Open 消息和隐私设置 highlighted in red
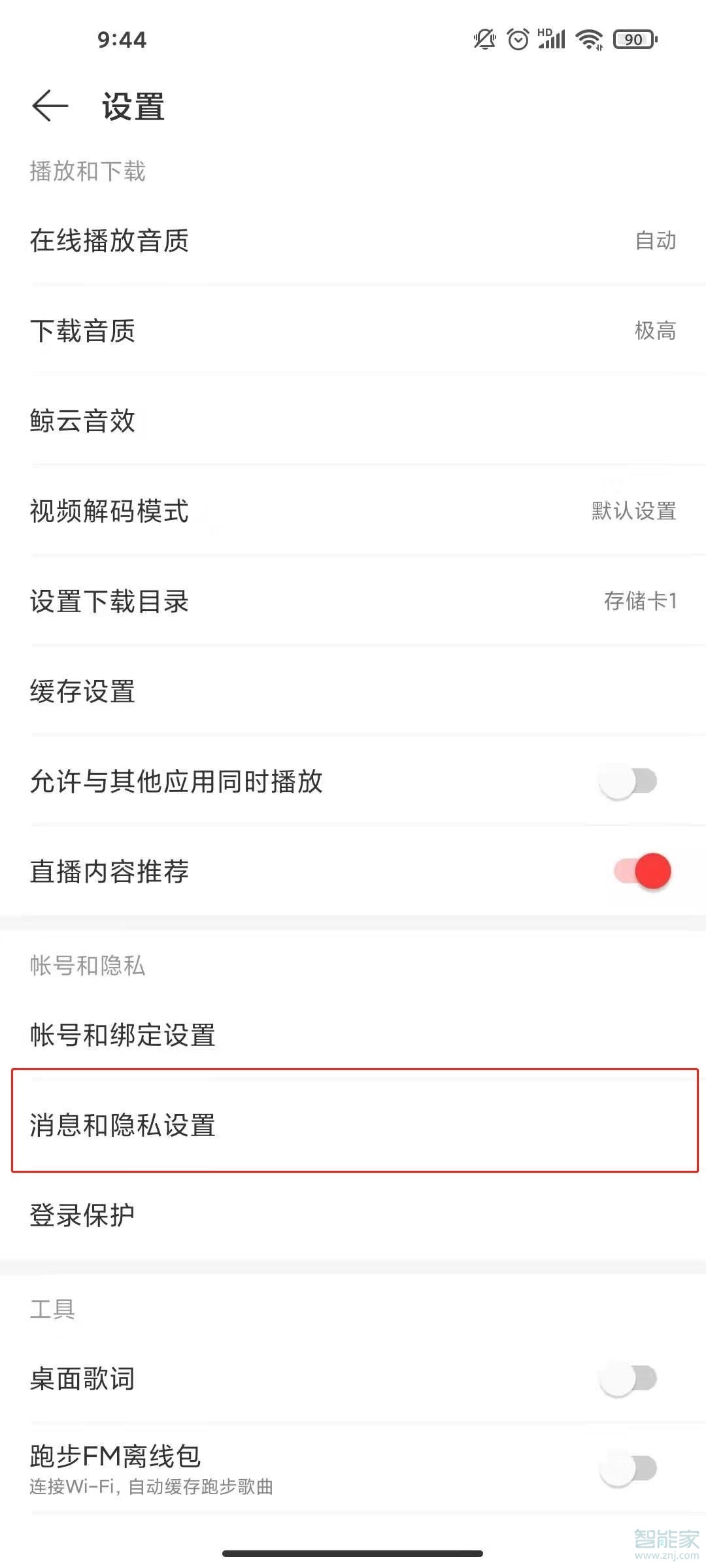Viewport: 706px width, 1568px height. pyautogui.click(x=353, y=1125)
